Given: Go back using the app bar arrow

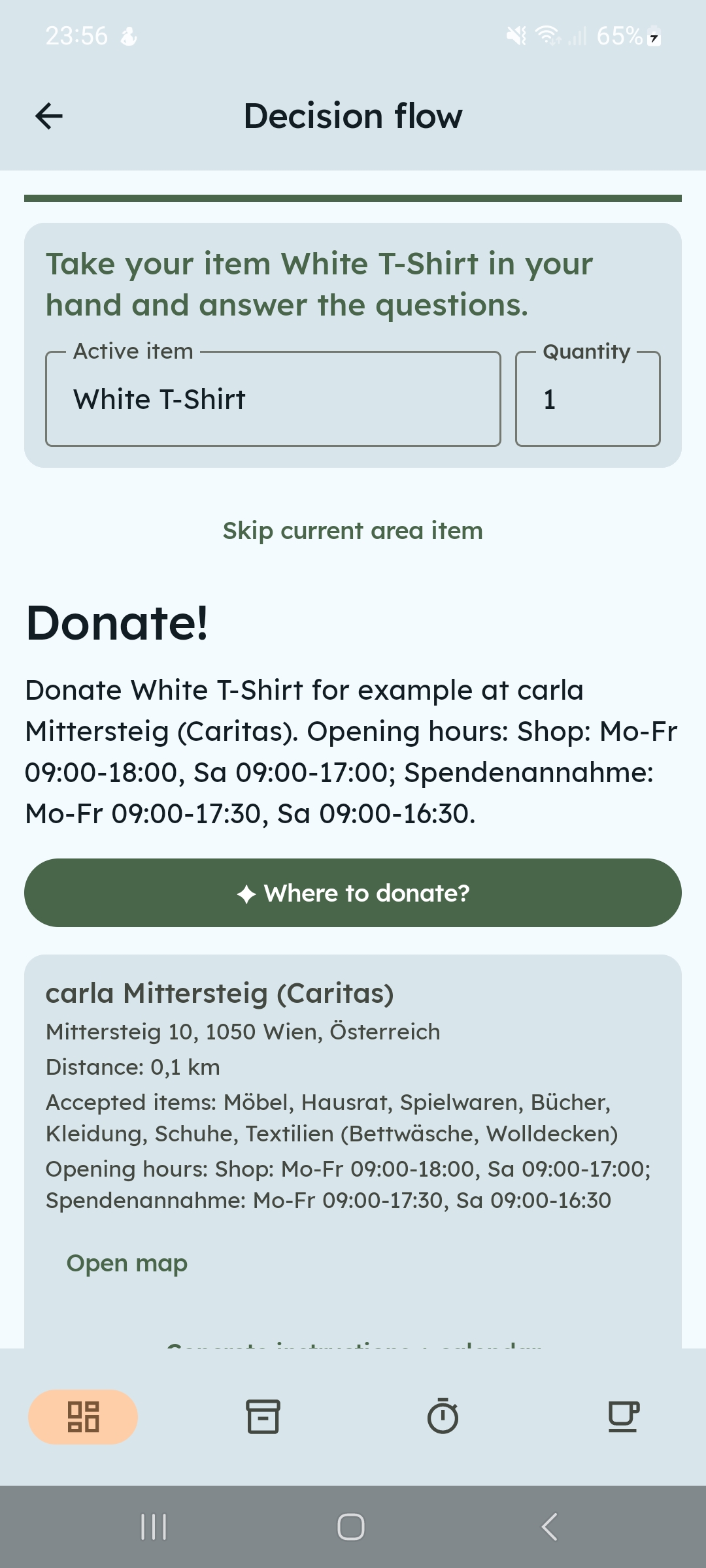Looking at the screenshot, I should pyautogui.click(x=49, y=116).
